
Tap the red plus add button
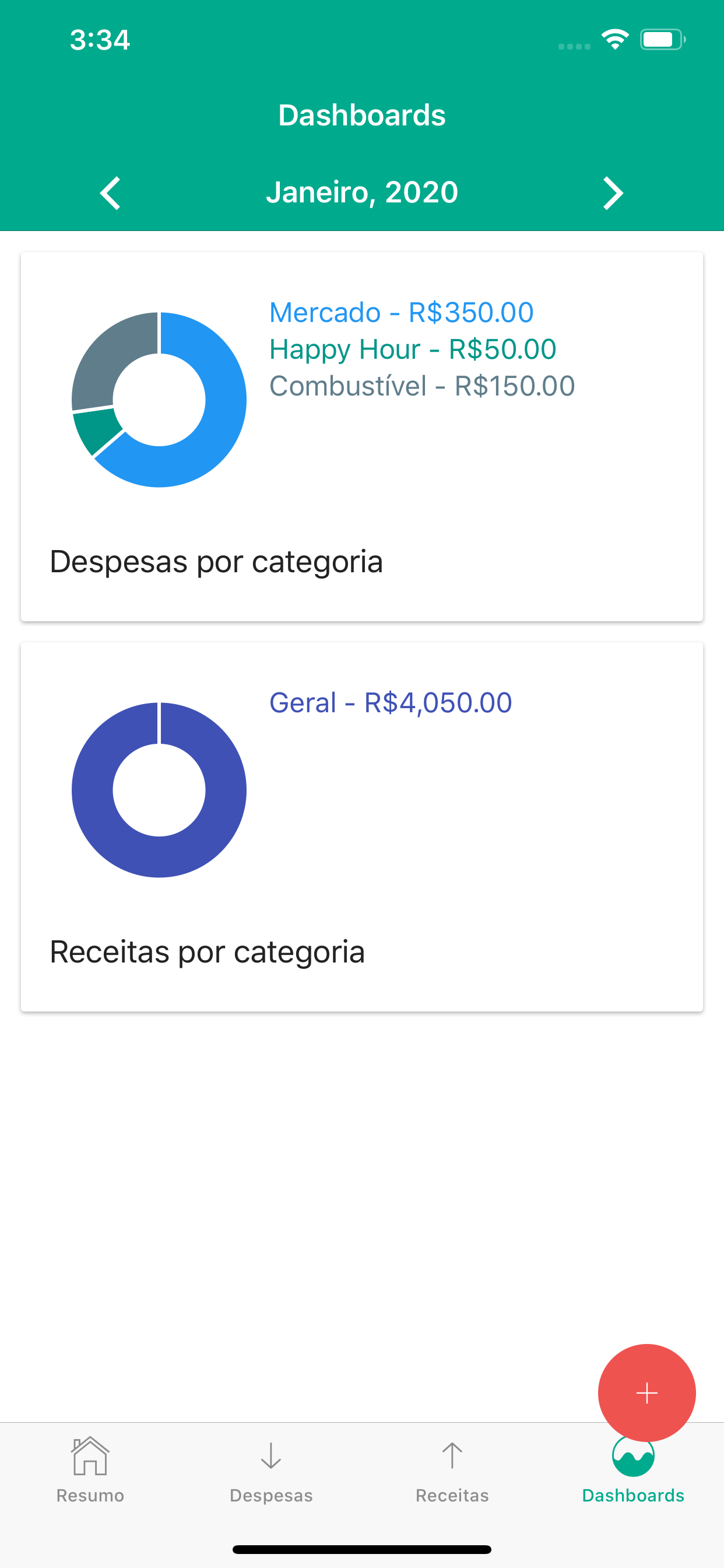coord(646,1392)
